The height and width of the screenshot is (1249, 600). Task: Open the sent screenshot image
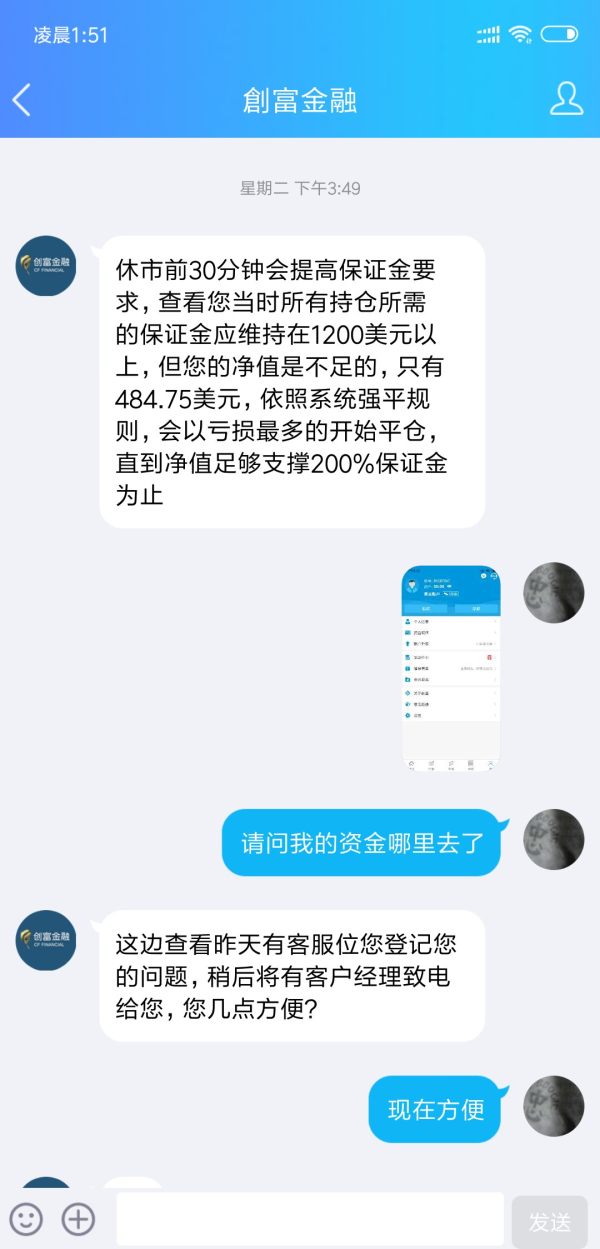(x=450, y=668)
